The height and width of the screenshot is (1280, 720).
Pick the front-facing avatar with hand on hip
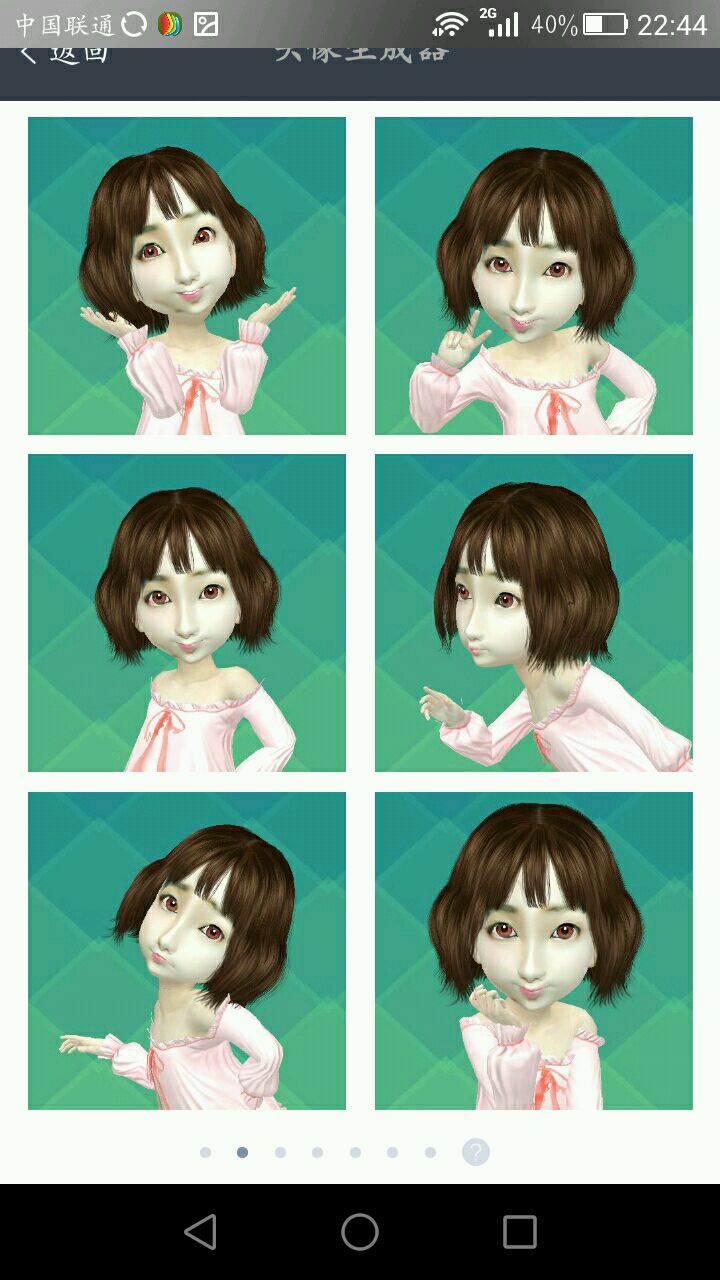click(187, 613)
